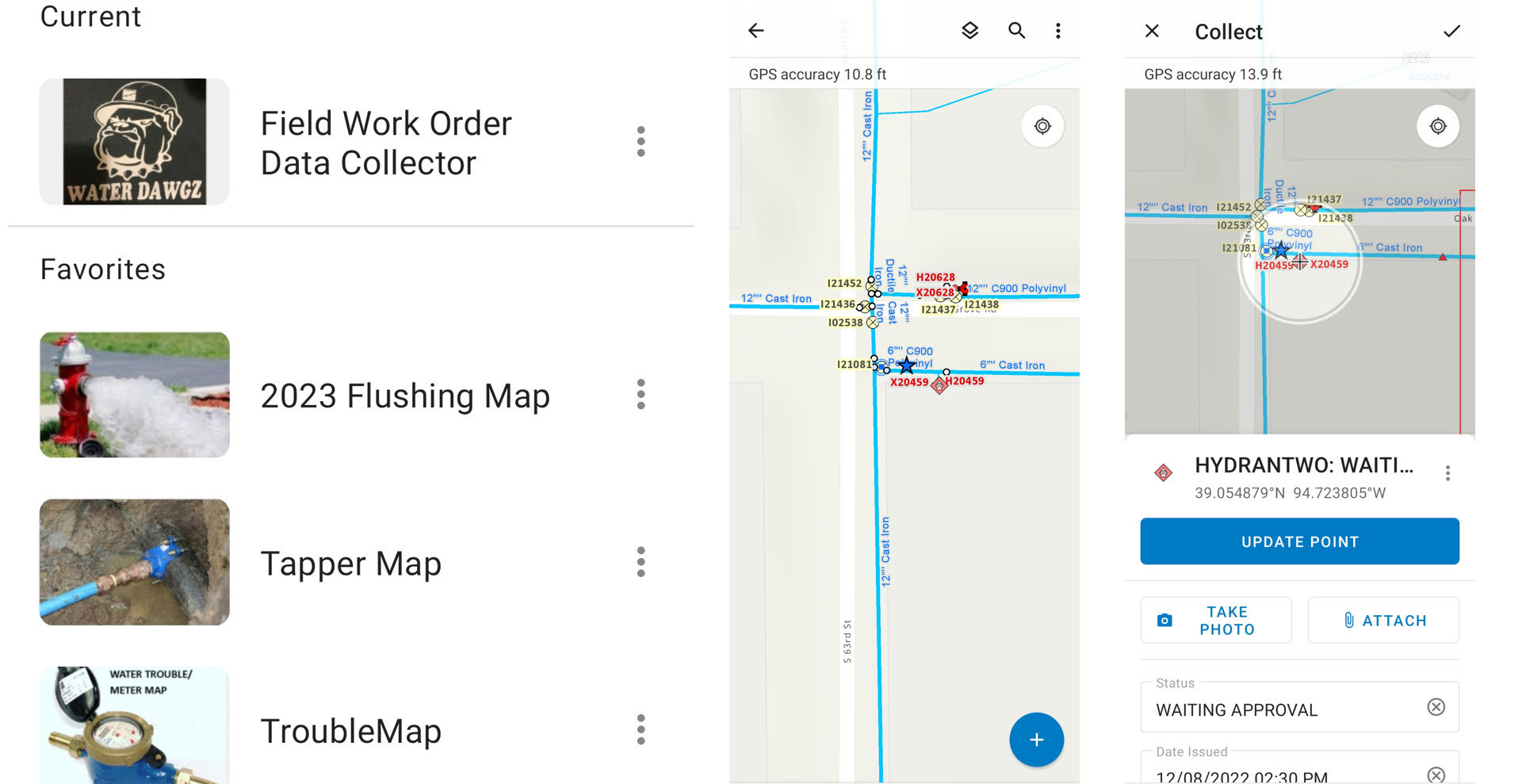Image resolution: width=1522 pixels, height=784 pixels.
Task: Go back using the arrow icon
Action: pyautogui.click(x=756, y=31)
